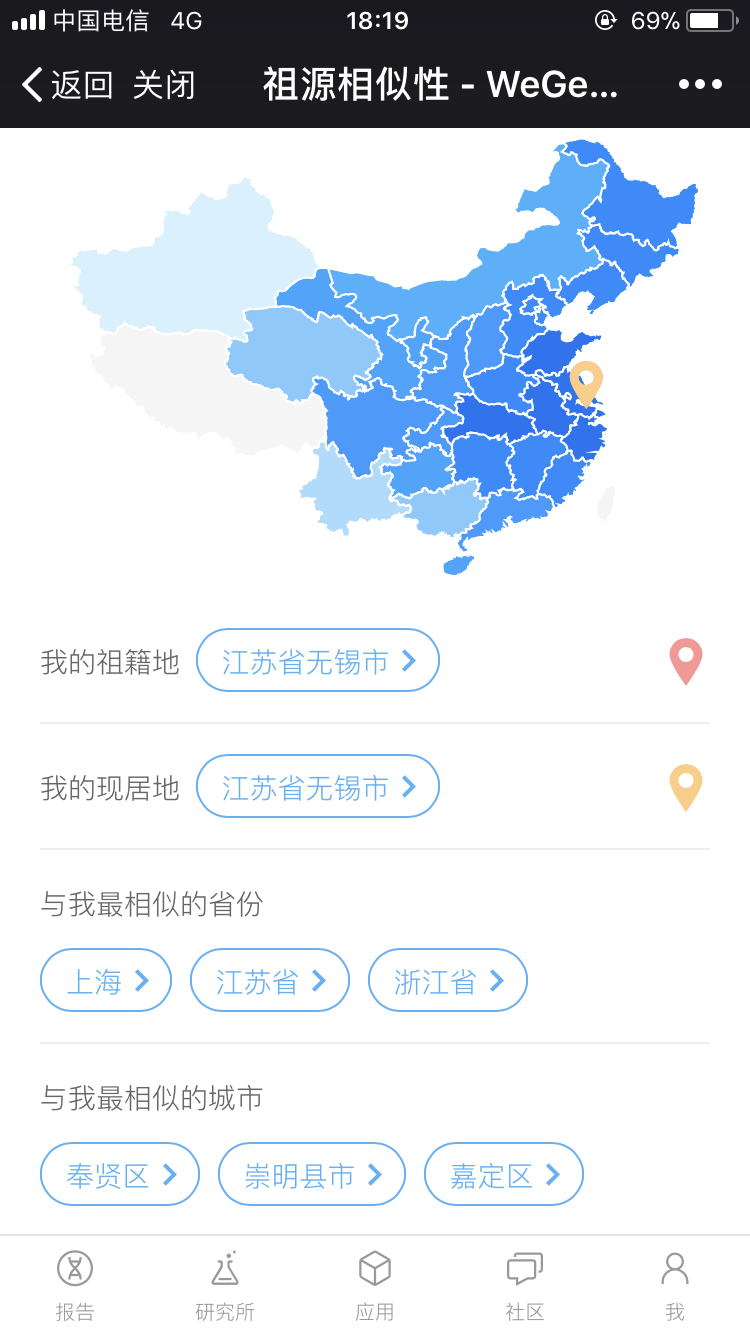This screenshot has width=750, height=1334.
Task: View the 嘉定区 city chip
Action: (x=504, y=1174)
